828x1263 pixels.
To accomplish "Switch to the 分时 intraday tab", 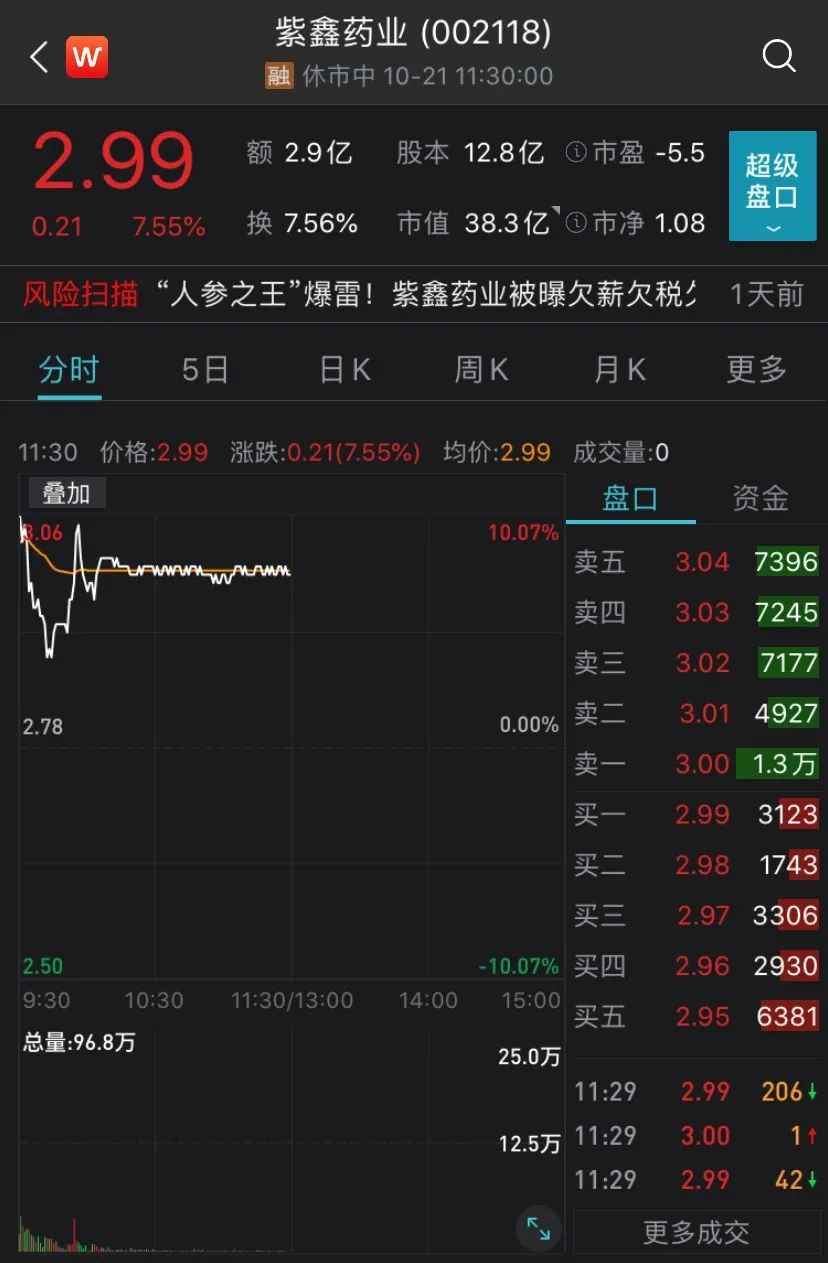I will pos(68,369).
